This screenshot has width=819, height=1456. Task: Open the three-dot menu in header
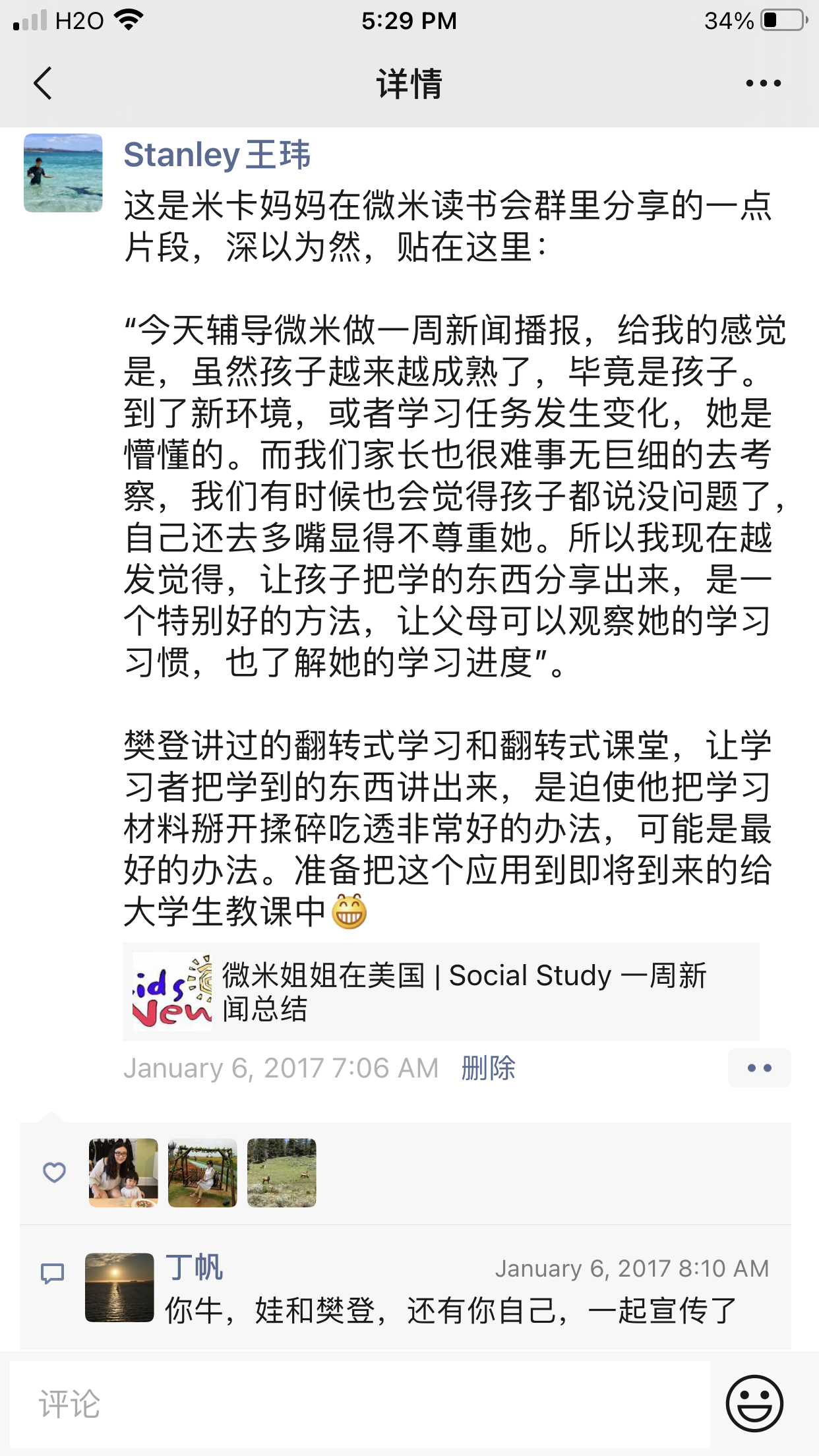click(x=763, y=84)
